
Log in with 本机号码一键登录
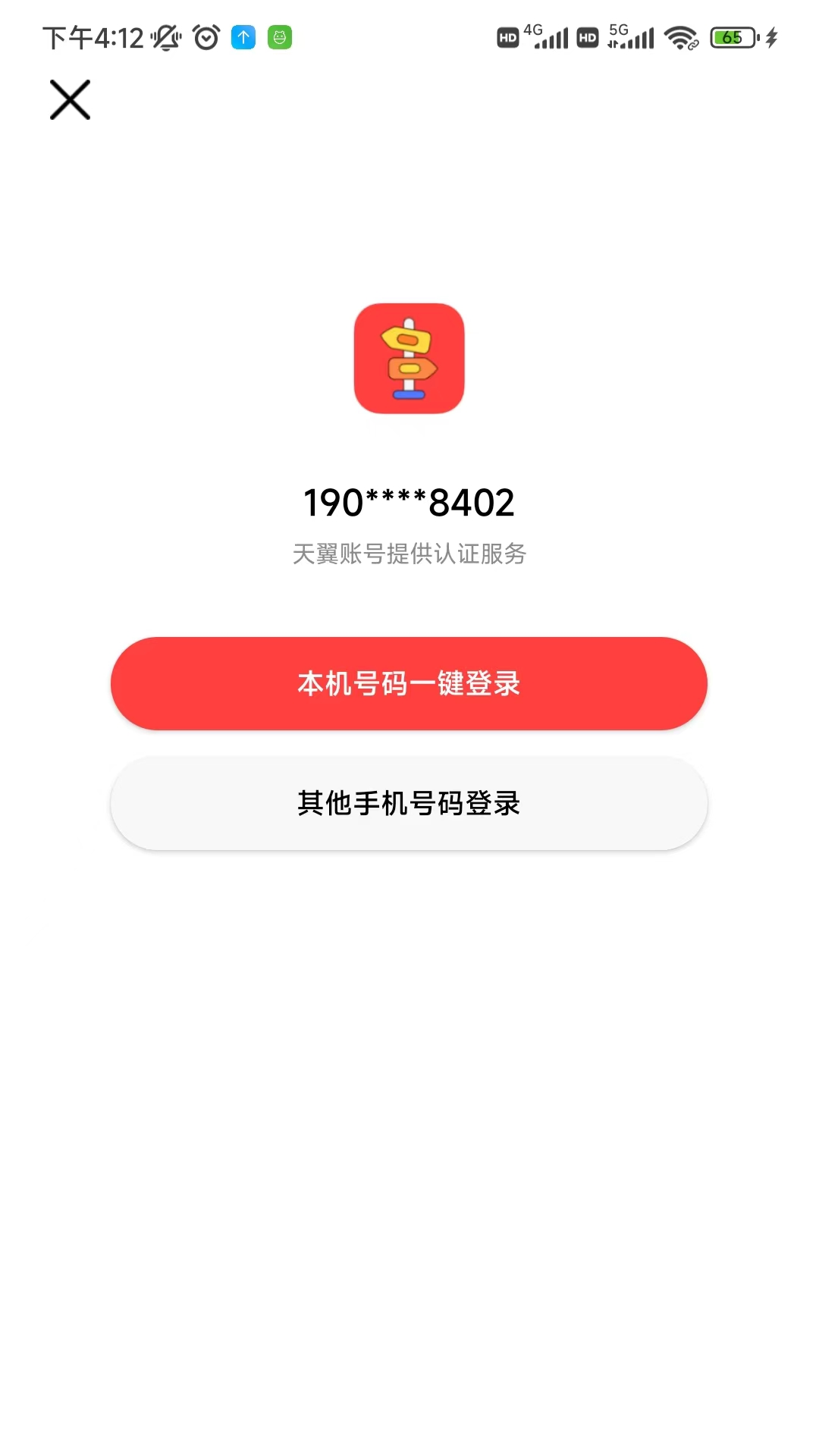pyautogui.click(x=409, y=683)
